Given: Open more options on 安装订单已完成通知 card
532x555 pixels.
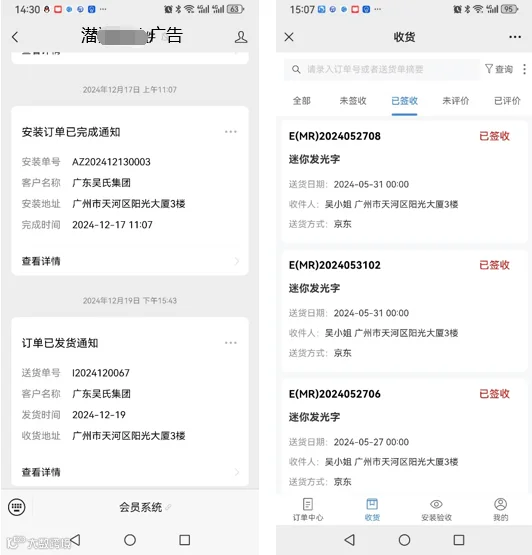Looking at the screenshot, I should click(231, 132).
